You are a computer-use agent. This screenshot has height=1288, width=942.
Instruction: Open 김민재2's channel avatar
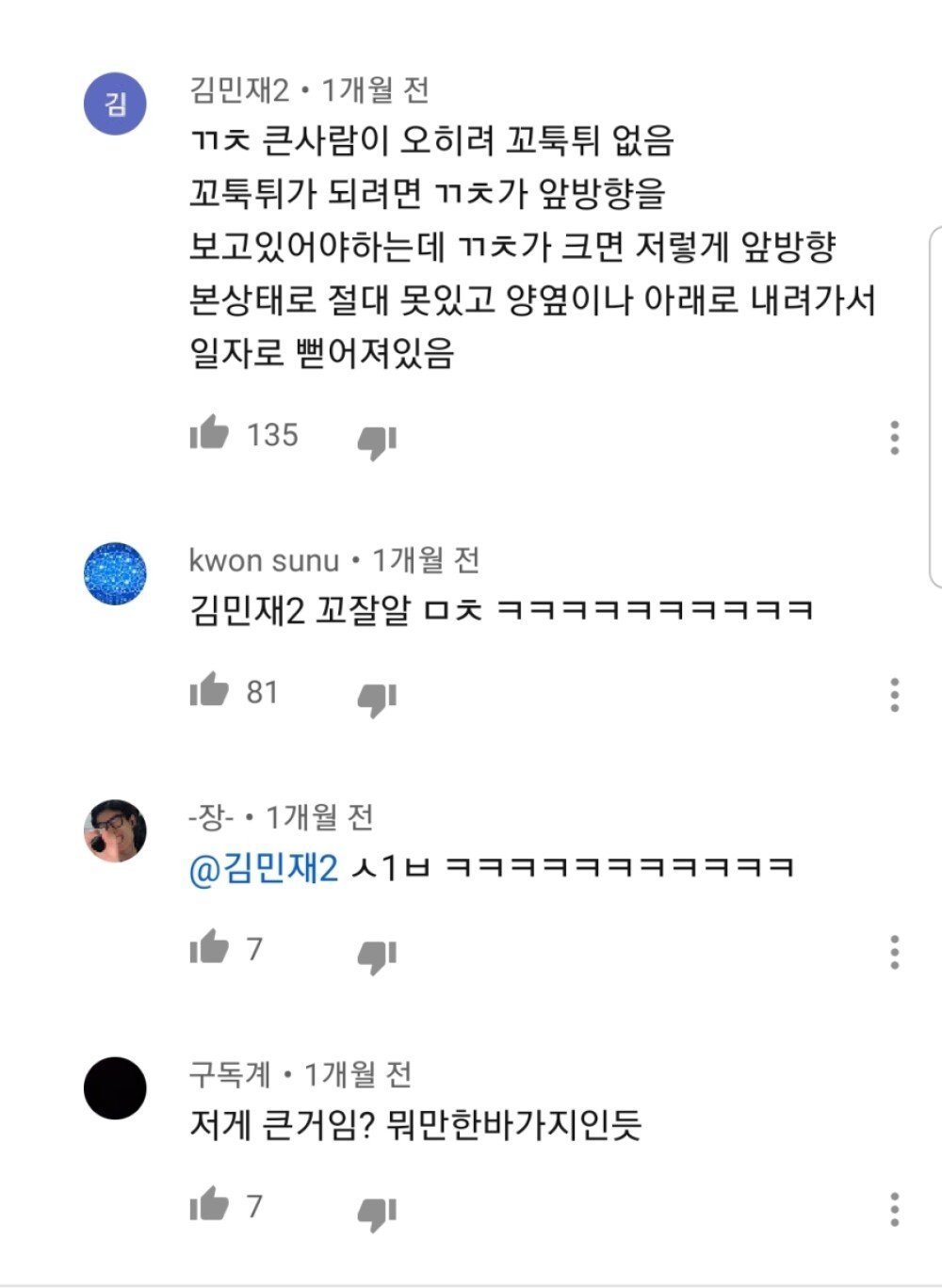(116, 104)
